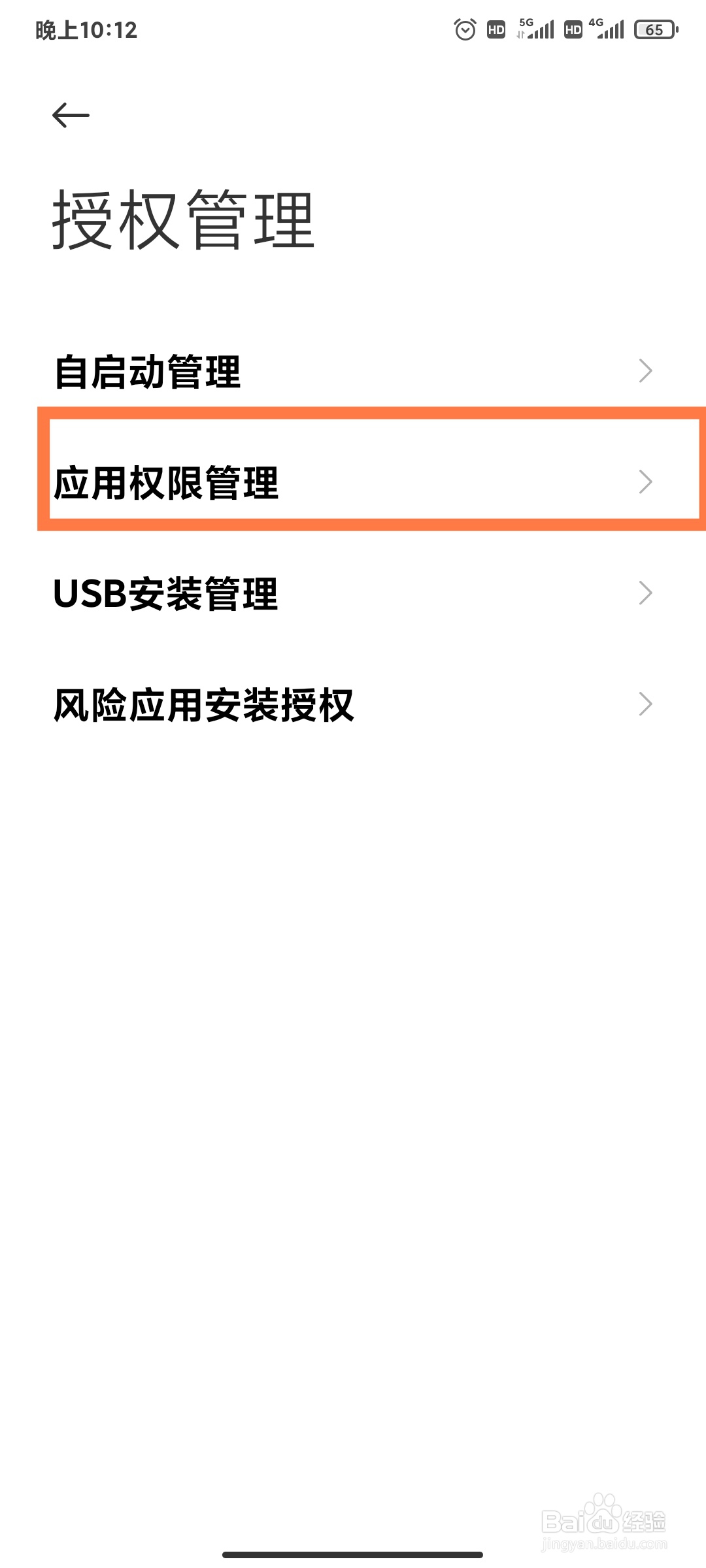706x1568 pixels.
Task: Expand 自启动管理 via its chevron arrow
Action: 645,370
